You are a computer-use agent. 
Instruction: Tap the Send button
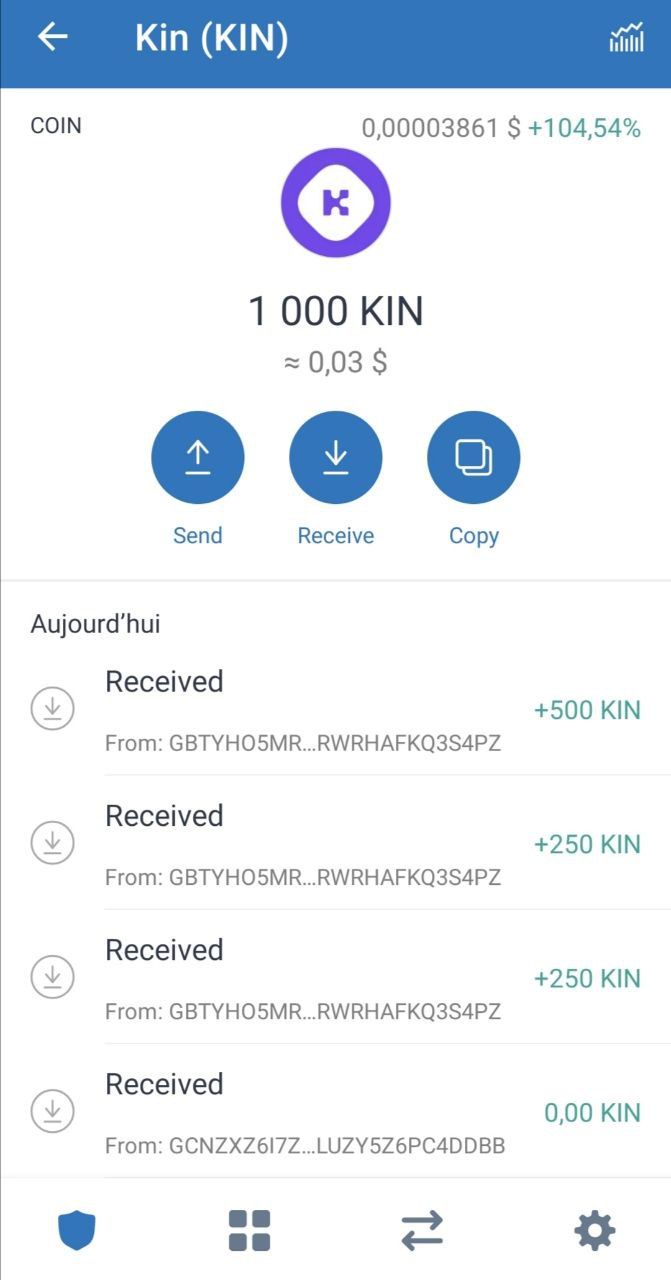pos(198,458)
